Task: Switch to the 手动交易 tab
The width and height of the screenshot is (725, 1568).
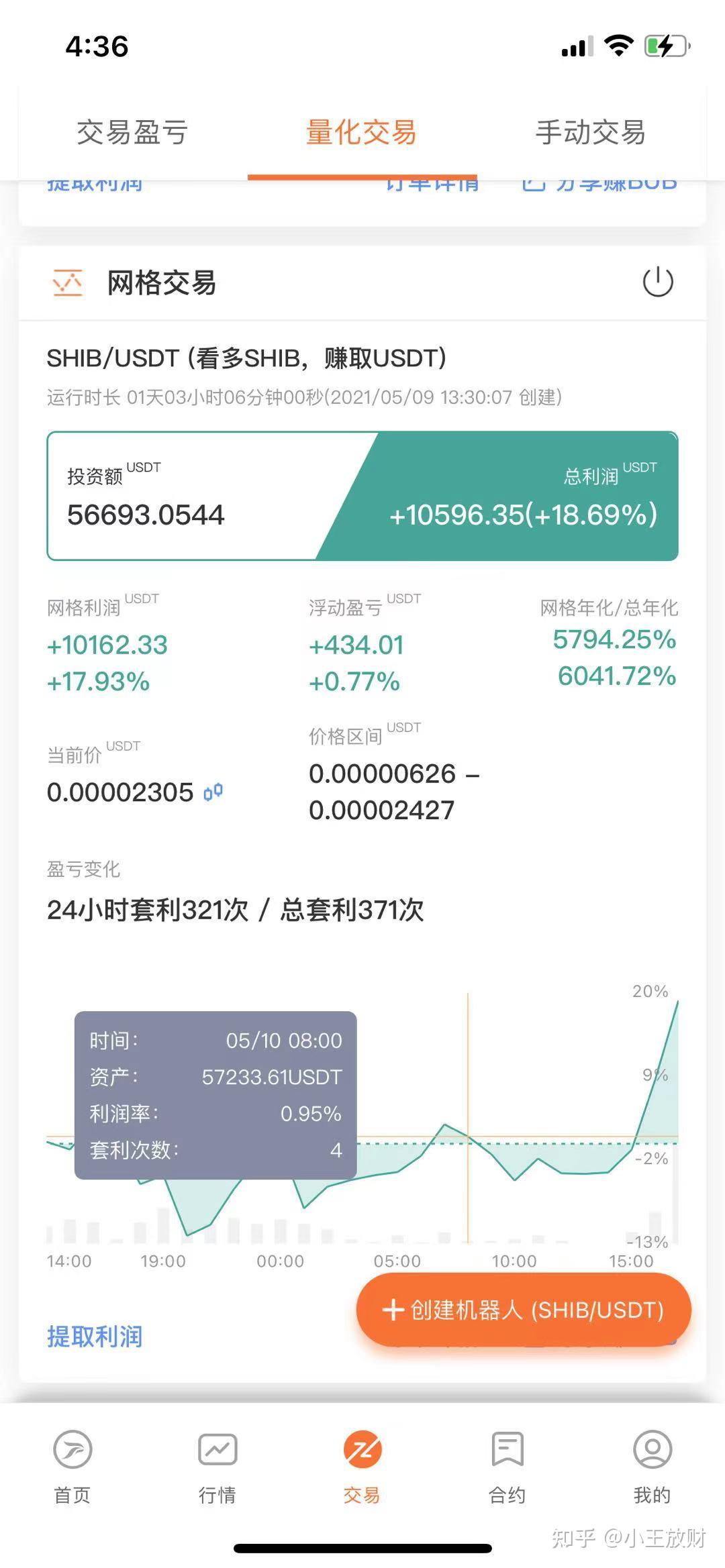Action: (x=591, y=134)
